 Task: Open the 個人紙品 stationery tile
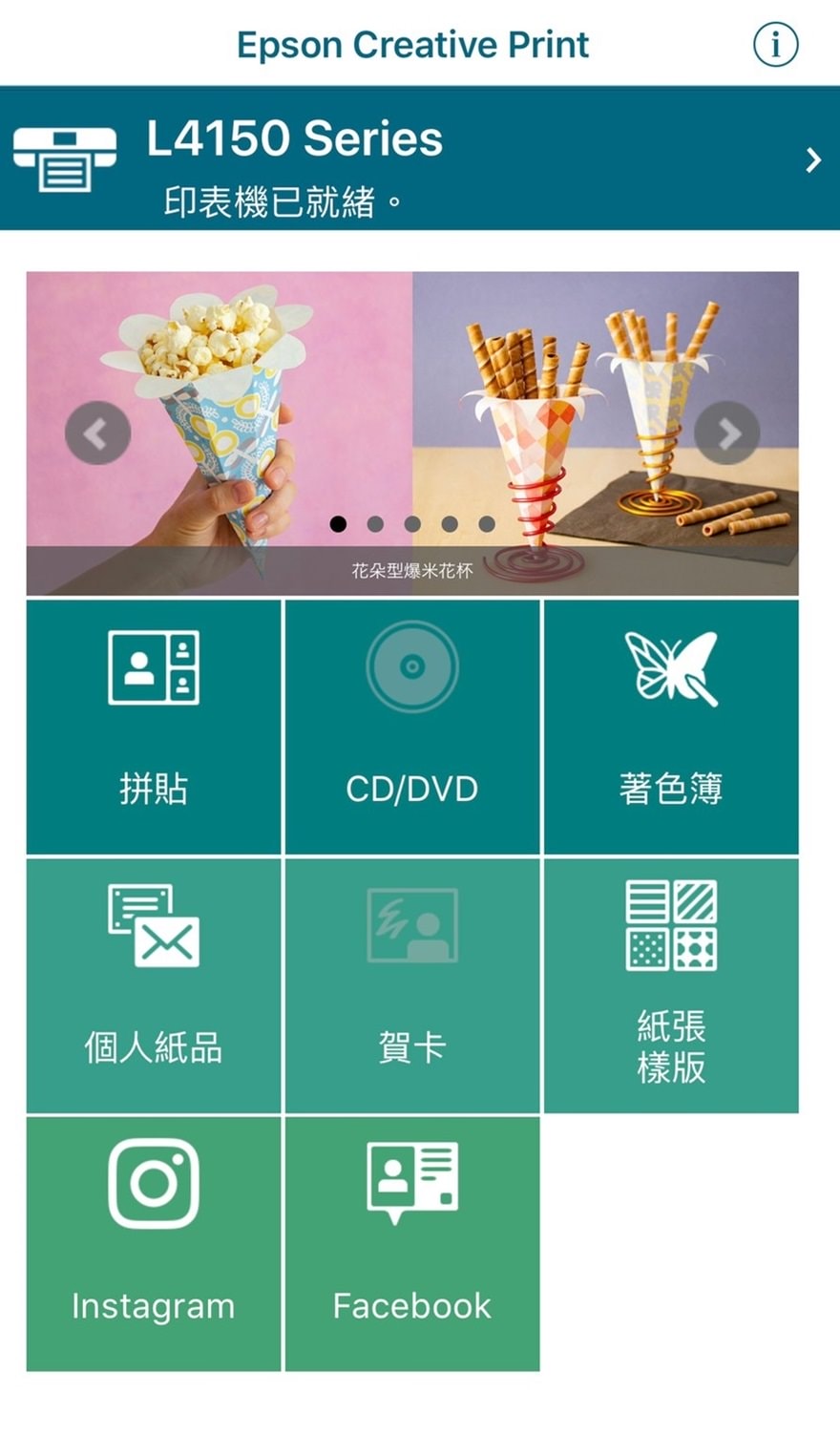tap(154, 985)
